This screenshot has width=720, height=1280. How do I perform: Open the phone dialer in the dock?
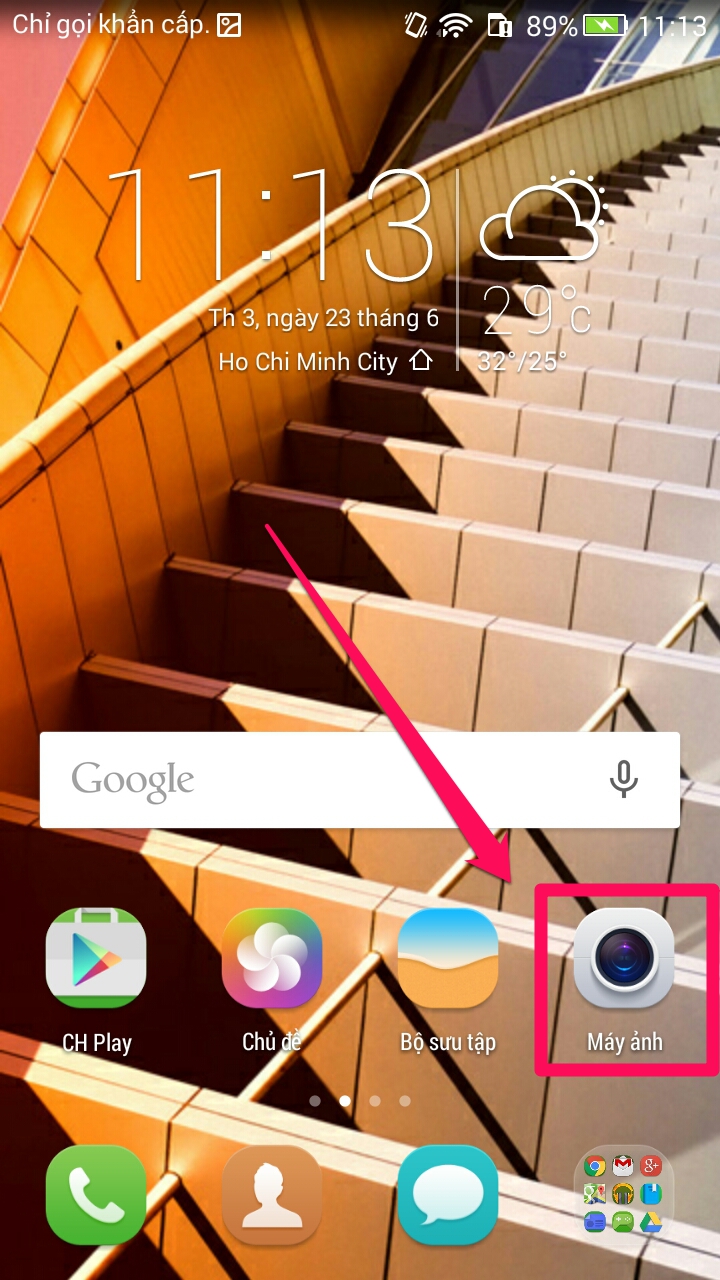[x=96, y=1195]
